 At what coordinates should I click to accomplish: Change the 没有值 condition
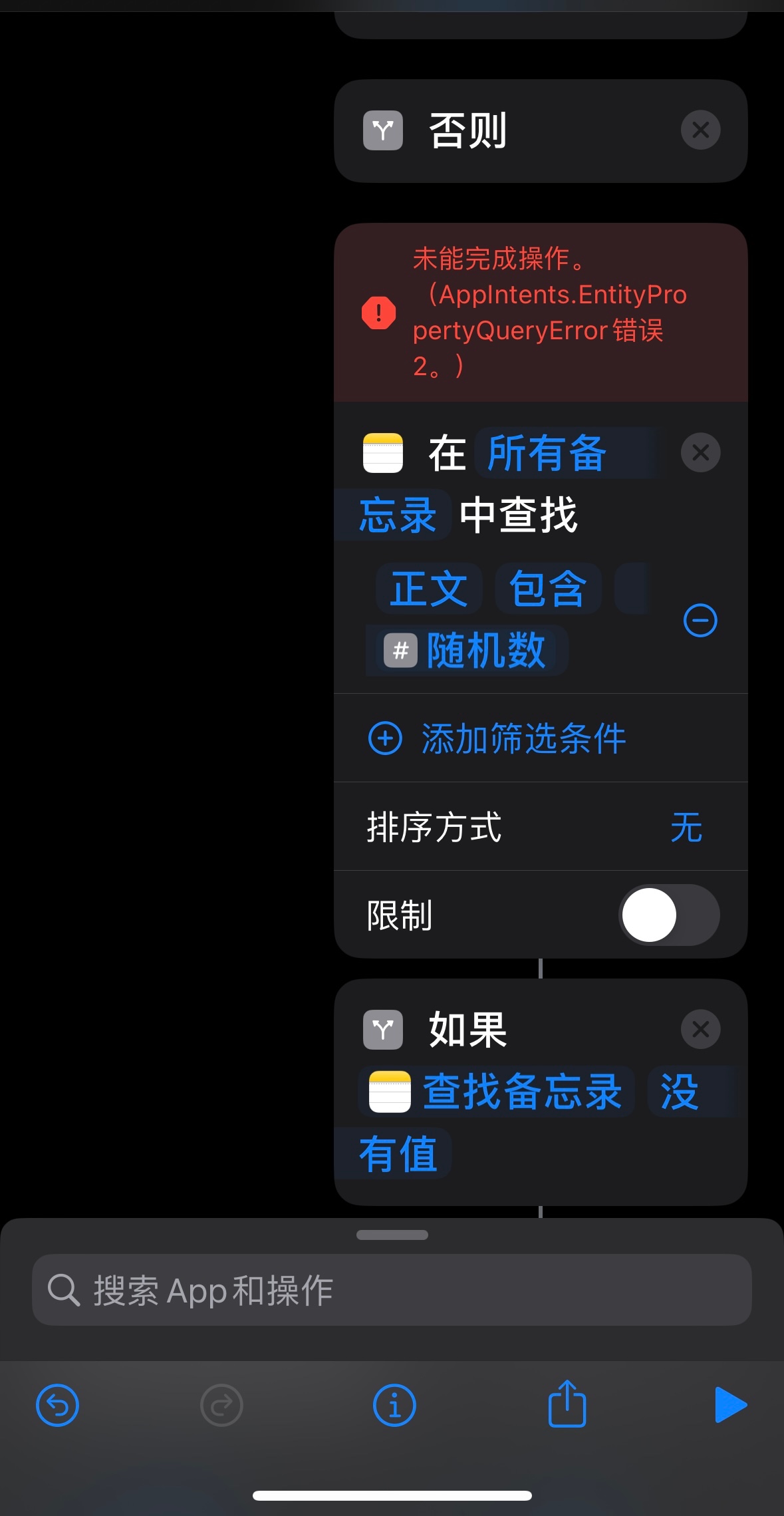point(678,1092)
